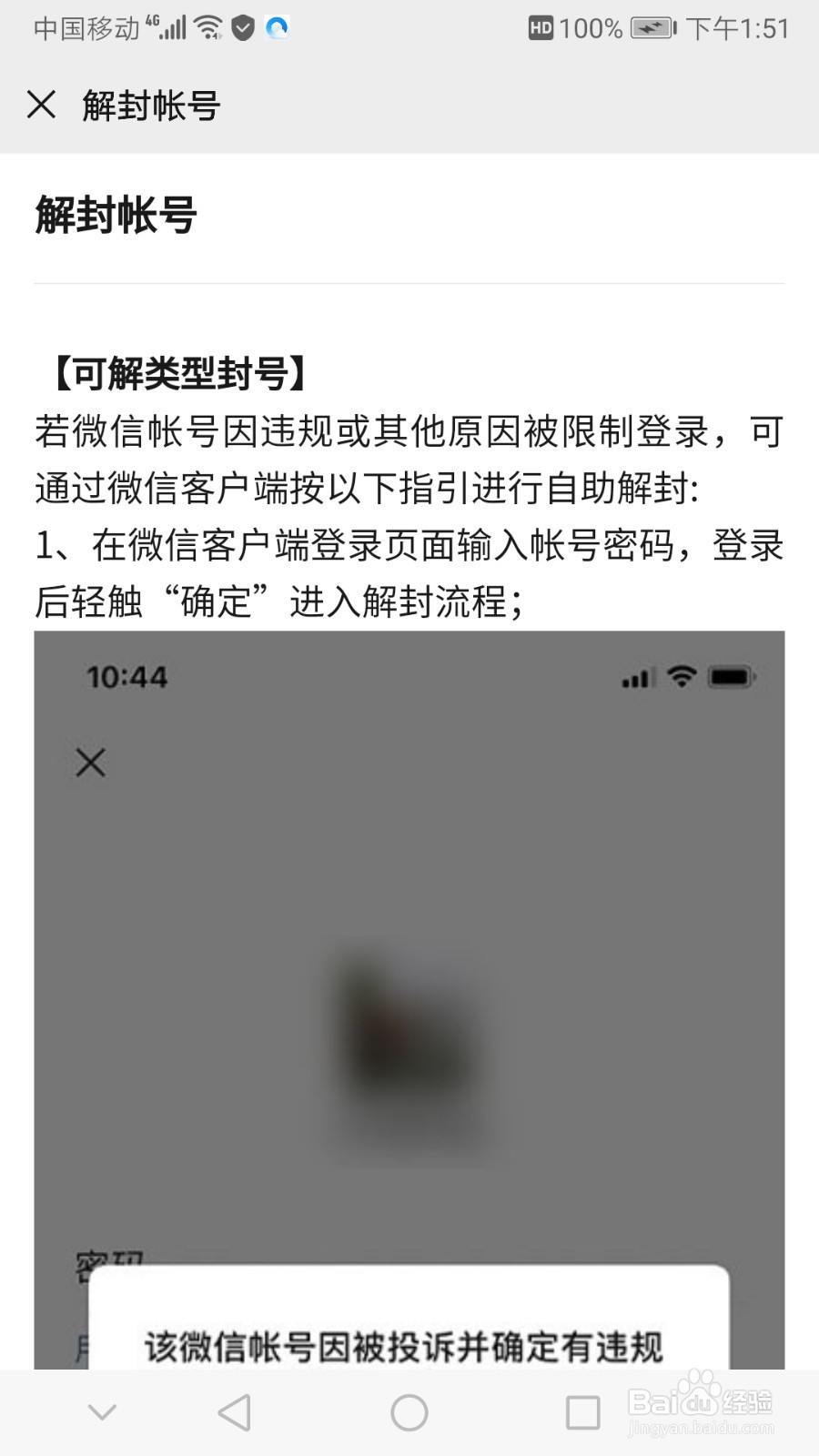Image resolution: width=819 pixels, height=1456 pixels.
Task: Tap the Home circle navigation button
Action: click(409, 1412)
